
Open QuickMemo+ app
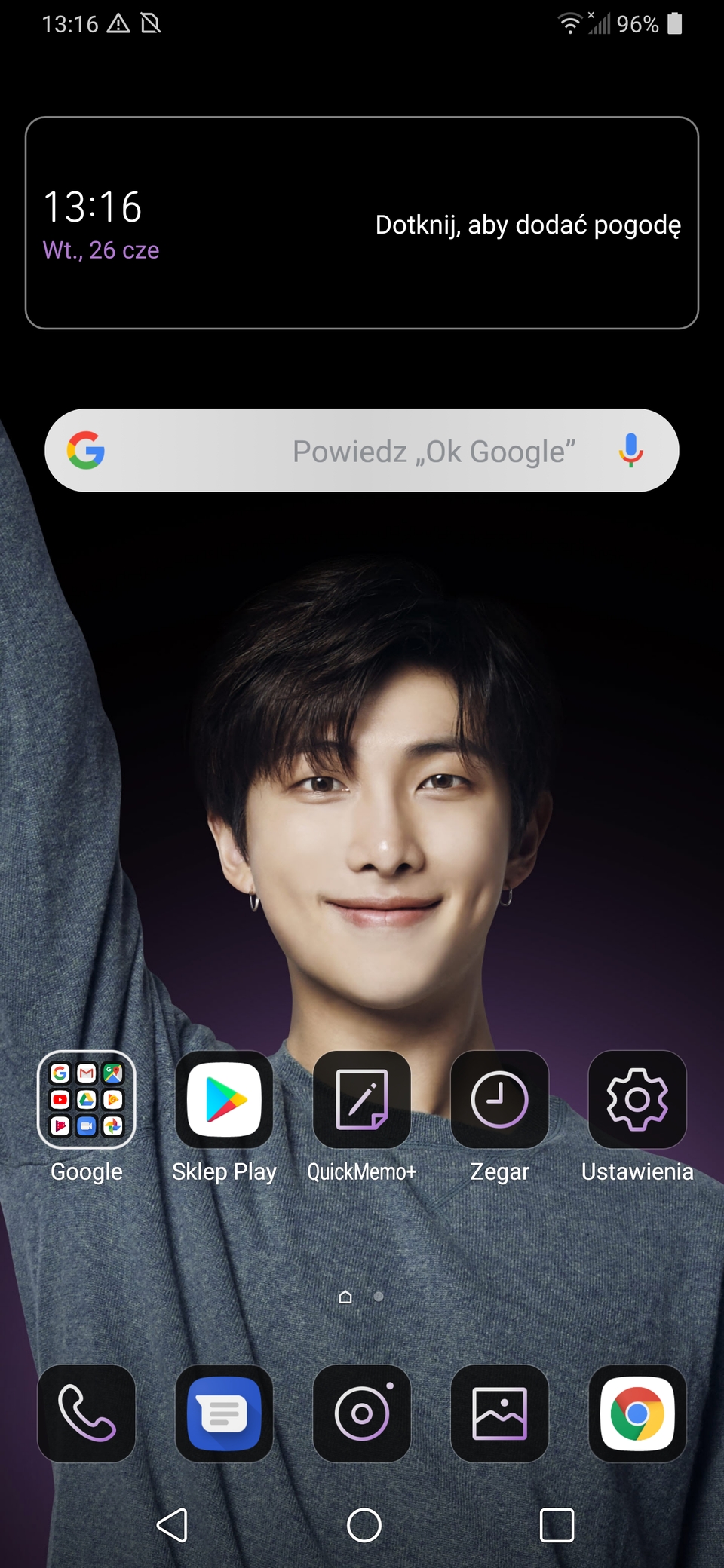tap(362, 1099)
